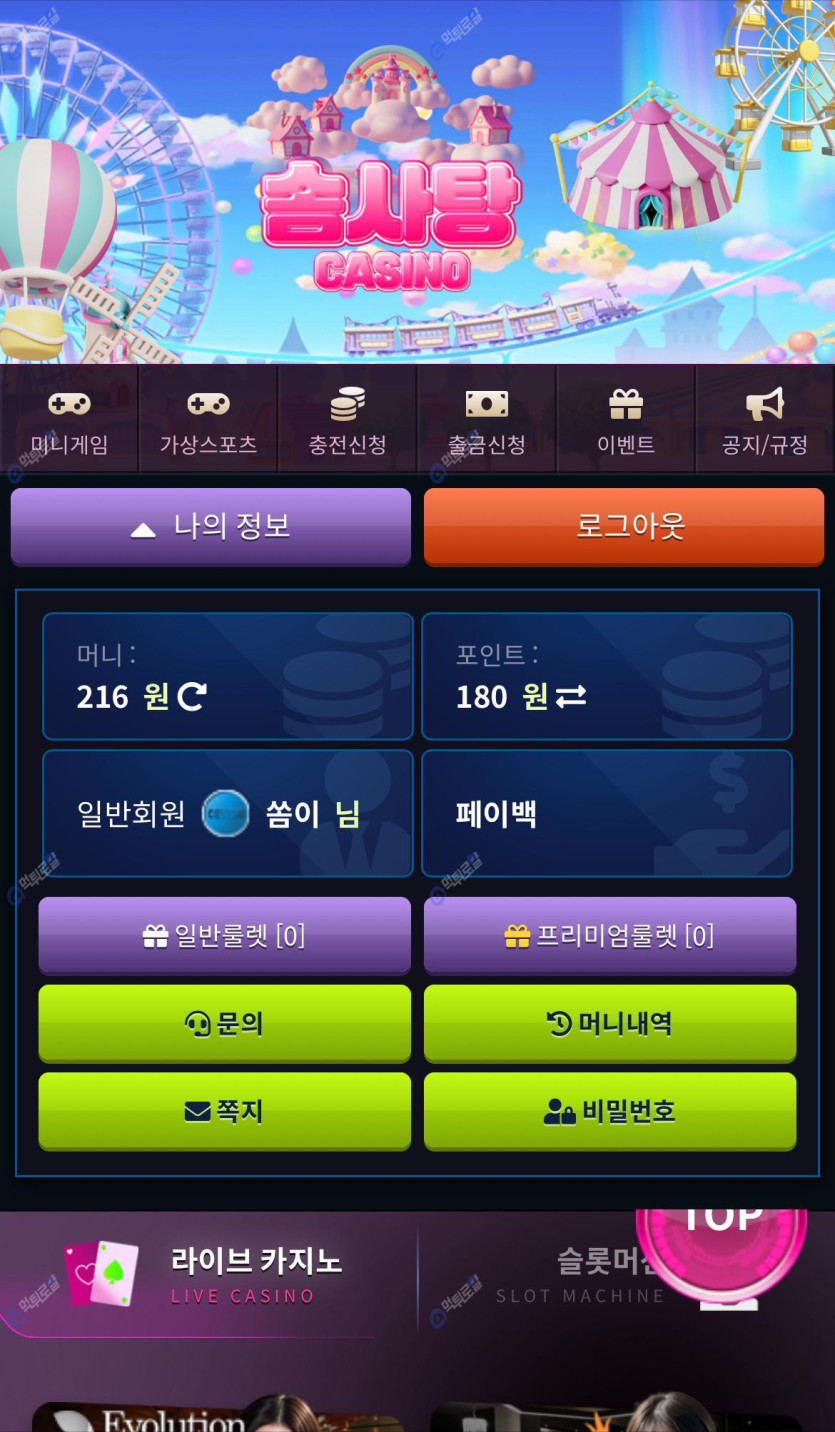Tap the 로그아웃 button
This screenshot has height=1432, width=835.
tap(624, 527)
